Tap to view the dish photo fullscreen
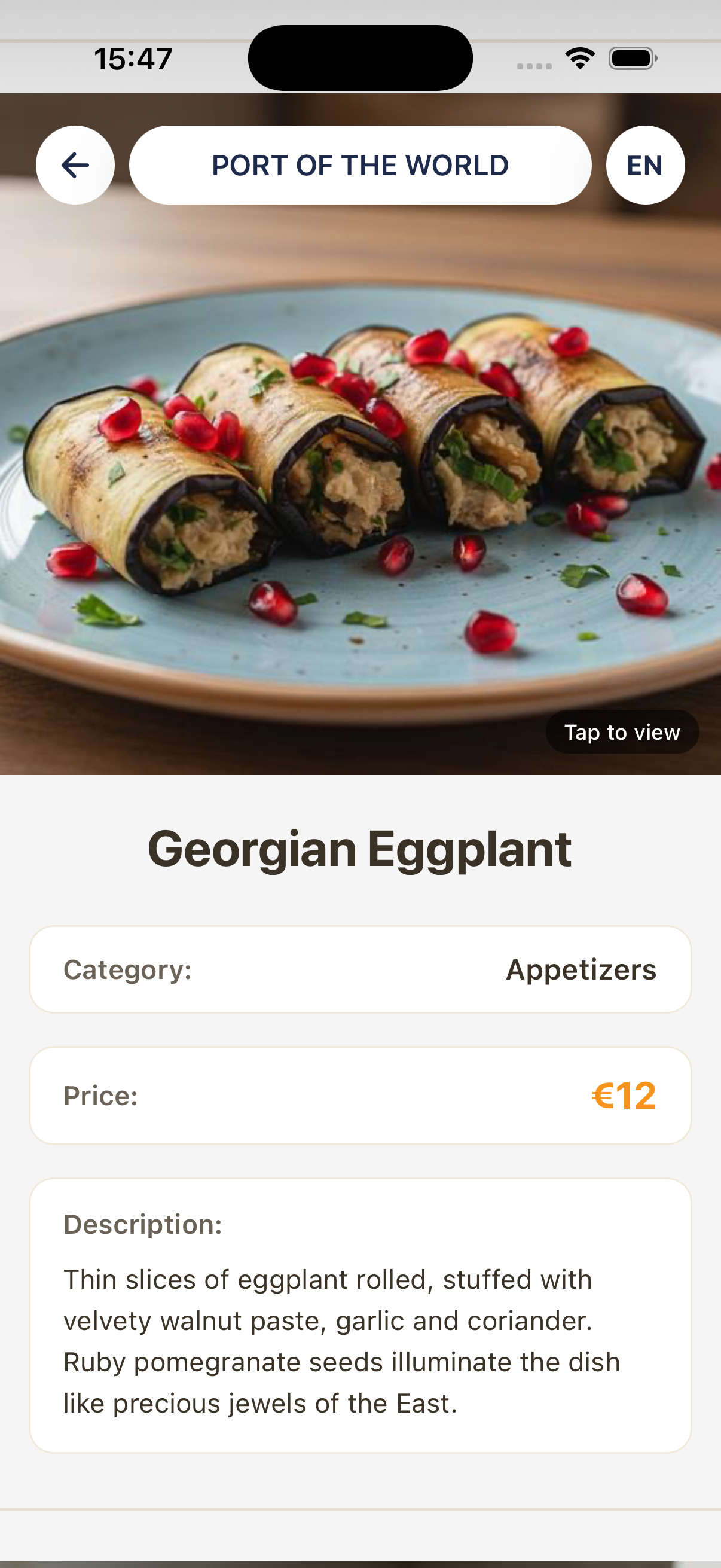 point(622,731)
